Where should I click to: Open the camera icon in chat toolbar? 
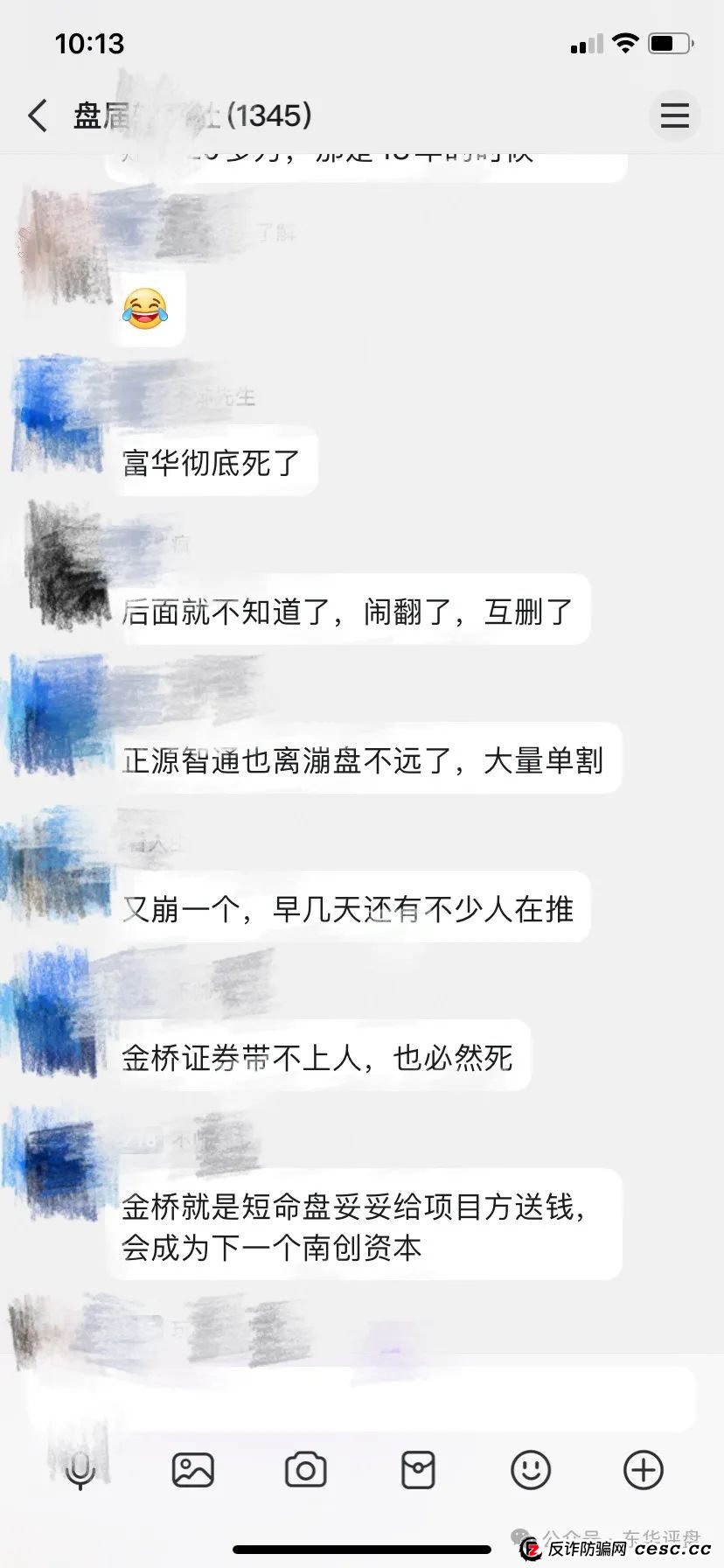(x=306, y=1471)
